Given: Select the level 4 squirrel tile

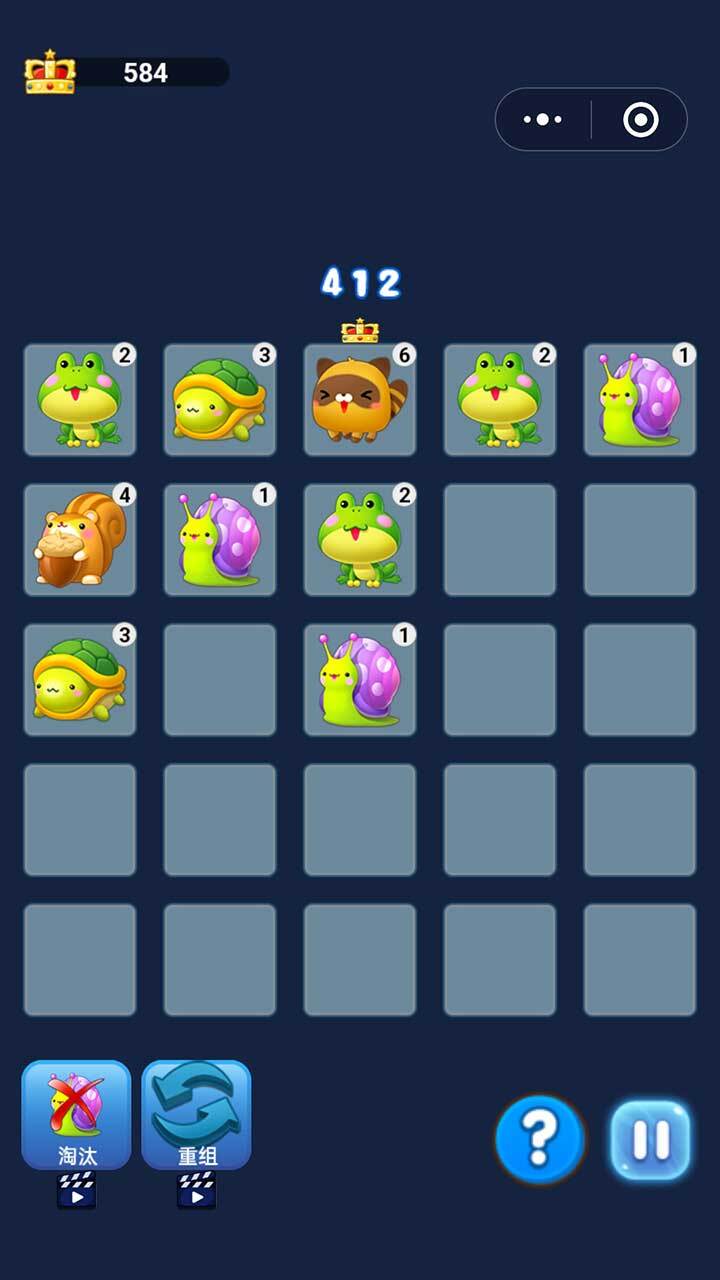Looking at the screenshot, I should click(80, 540).
